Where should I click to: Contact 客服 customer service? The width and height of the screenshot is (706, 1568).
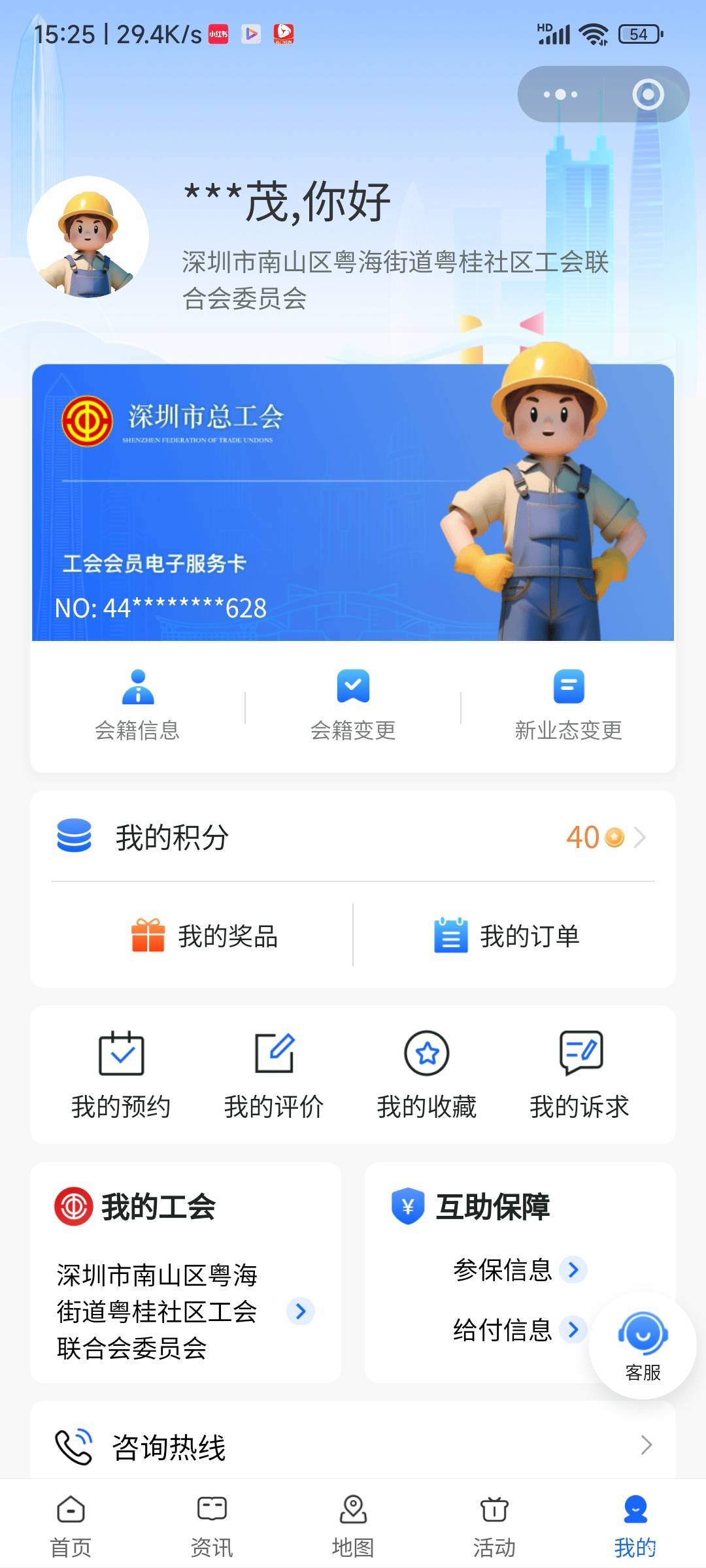(x=643, y=1346)
